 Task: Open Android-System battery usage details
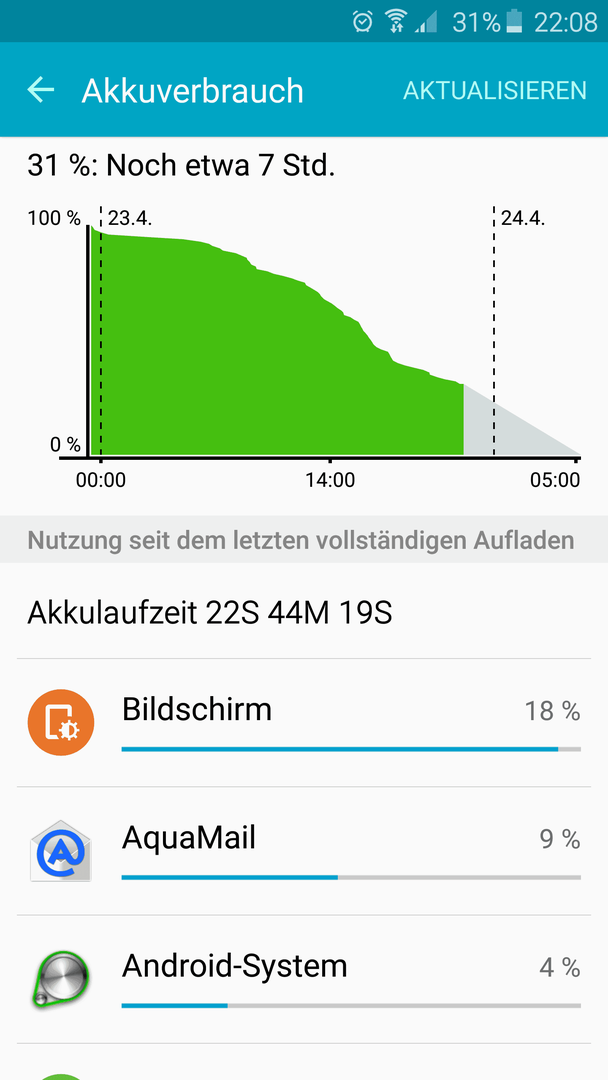[304, 978]
